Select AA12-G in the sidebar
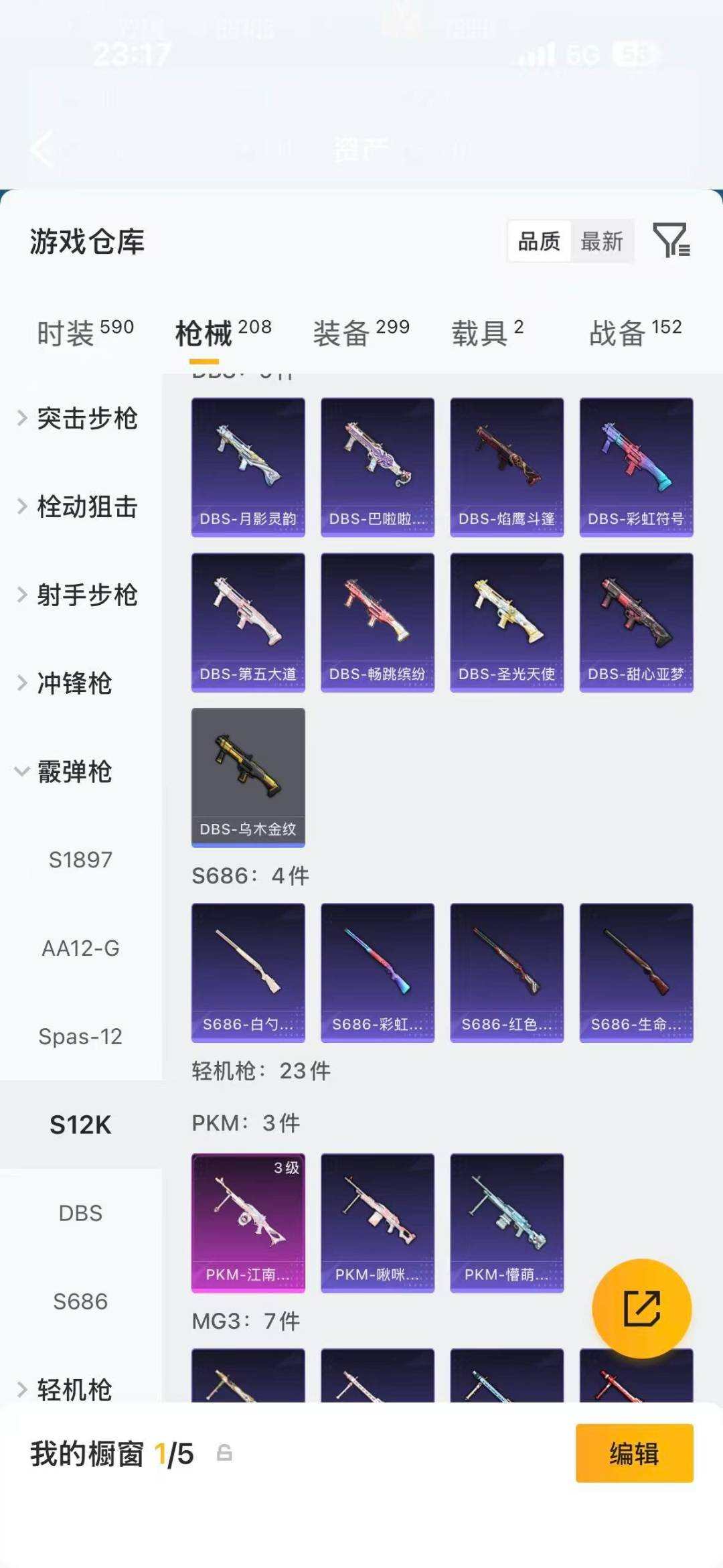 pos(80,948)
